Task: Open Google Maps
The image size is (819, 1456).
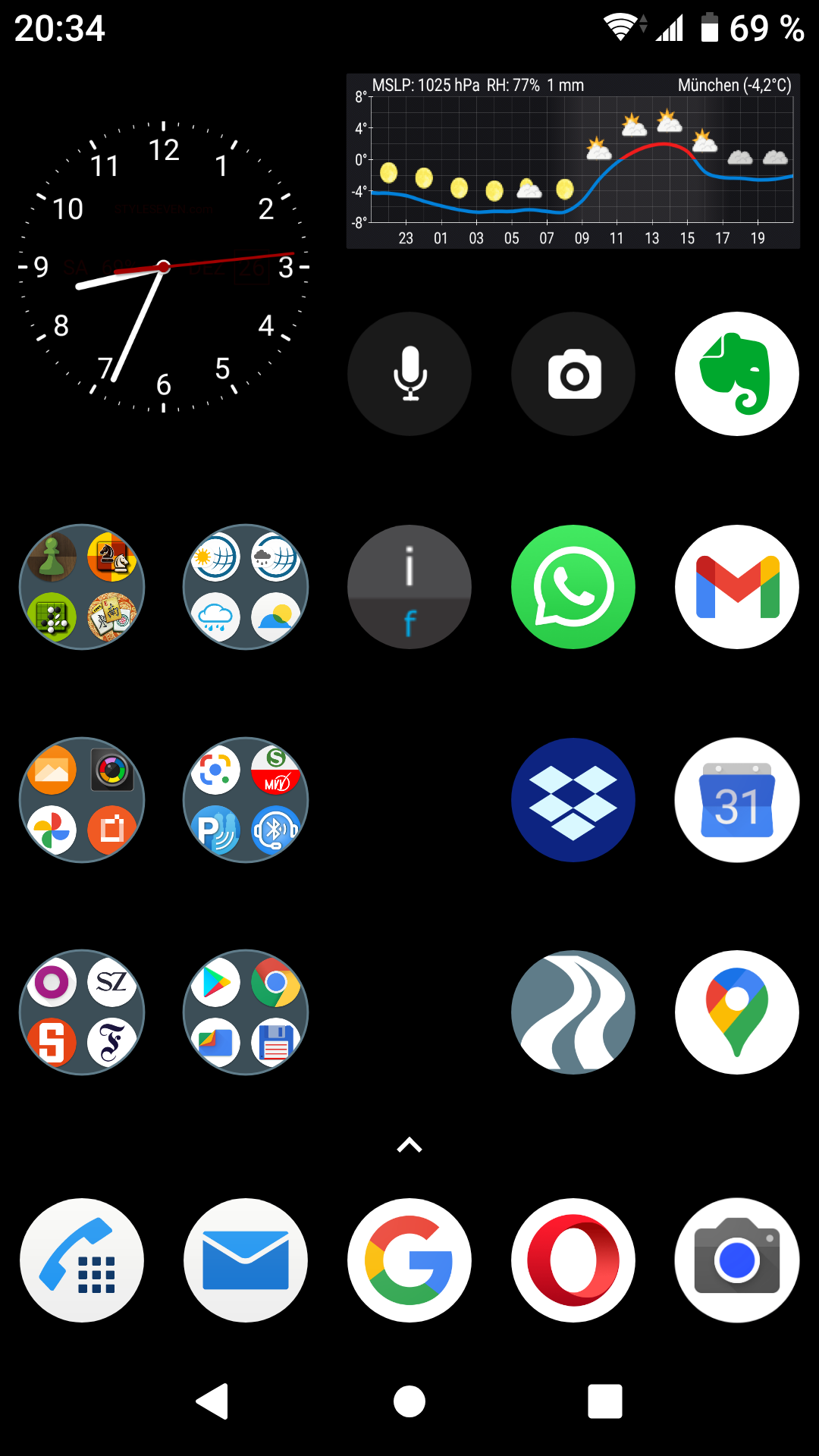Action: pos(737,1012)
